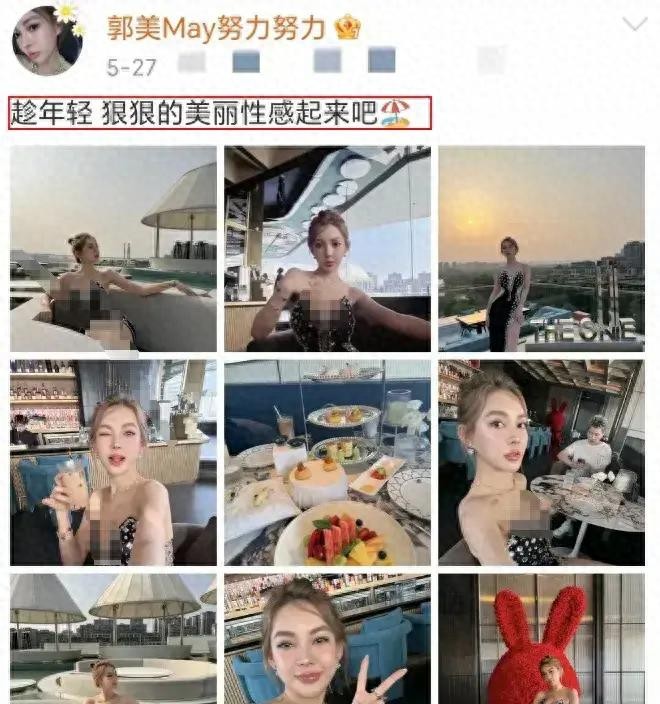Open the sunset photo with THE ONE sign
Screen dimensions: 660x704
pos(541,248)
